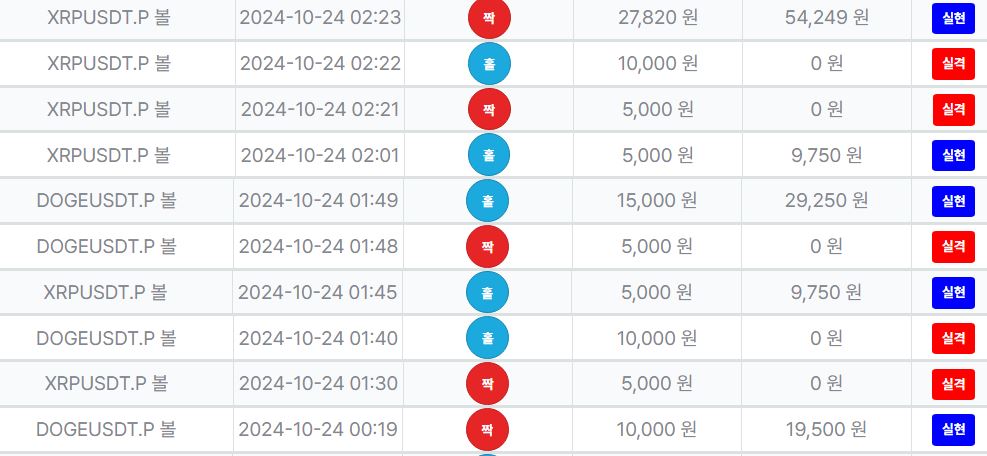Choose 실현 on the 01:49 DOGEUSDT.P row
Viewport: 987px width, 456px height.
point(952,201)
